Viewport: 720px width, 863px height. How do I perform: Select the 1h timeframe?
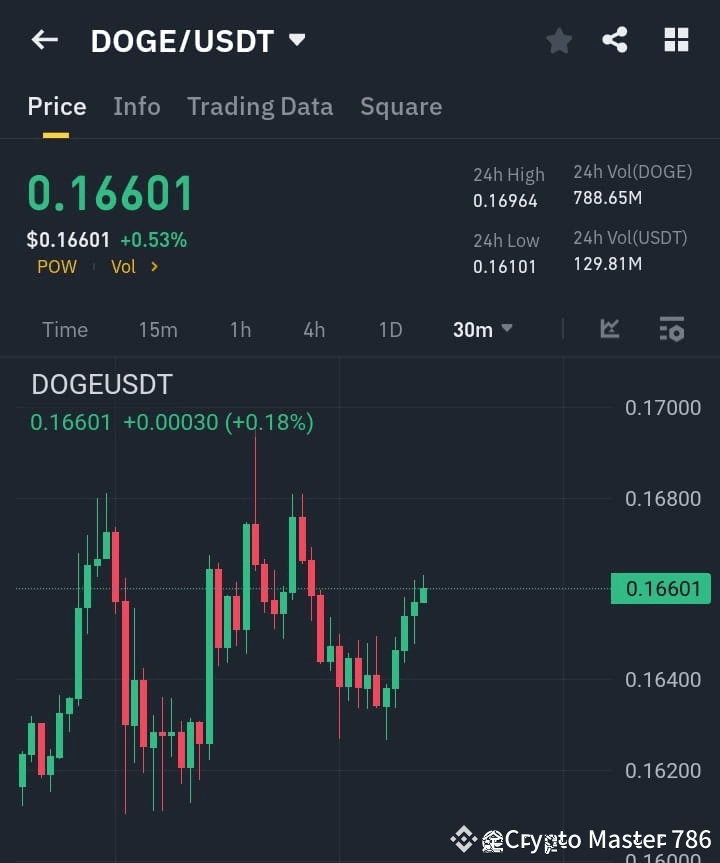[240, 329]
